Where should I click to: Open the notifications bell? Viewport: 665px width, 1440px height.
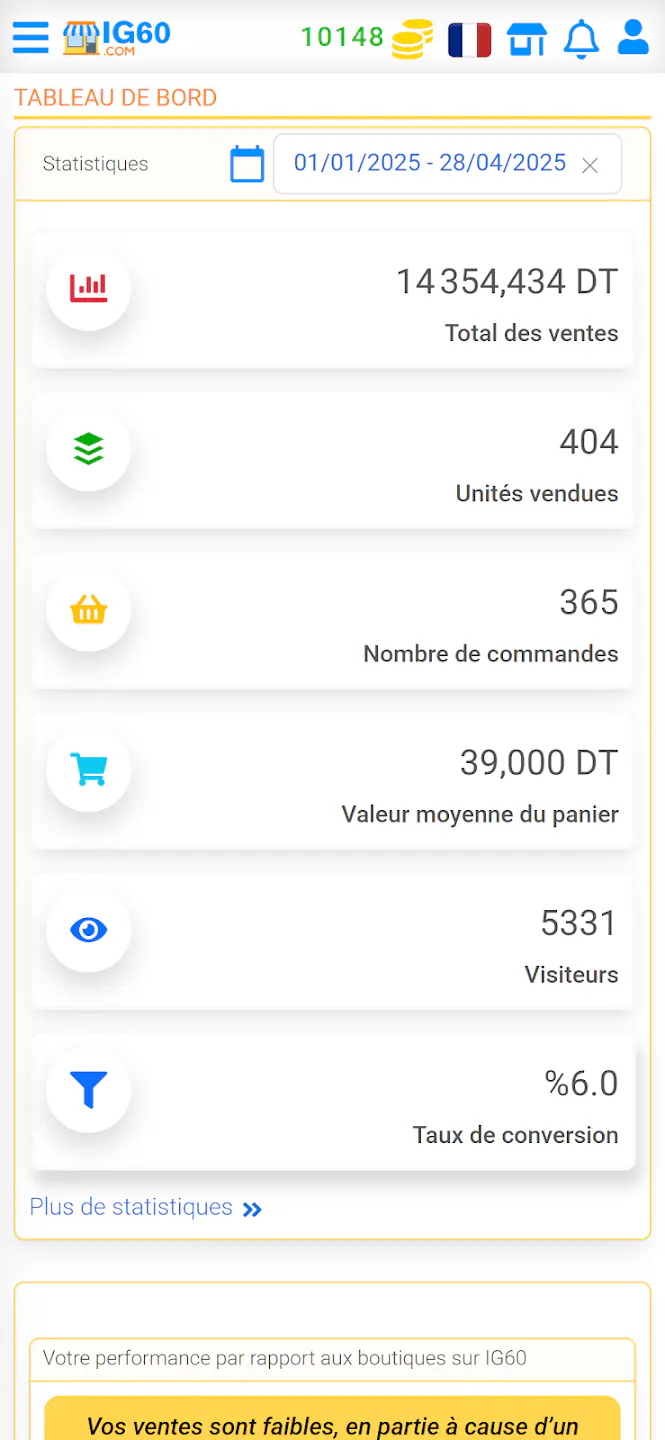click(581, 40)
